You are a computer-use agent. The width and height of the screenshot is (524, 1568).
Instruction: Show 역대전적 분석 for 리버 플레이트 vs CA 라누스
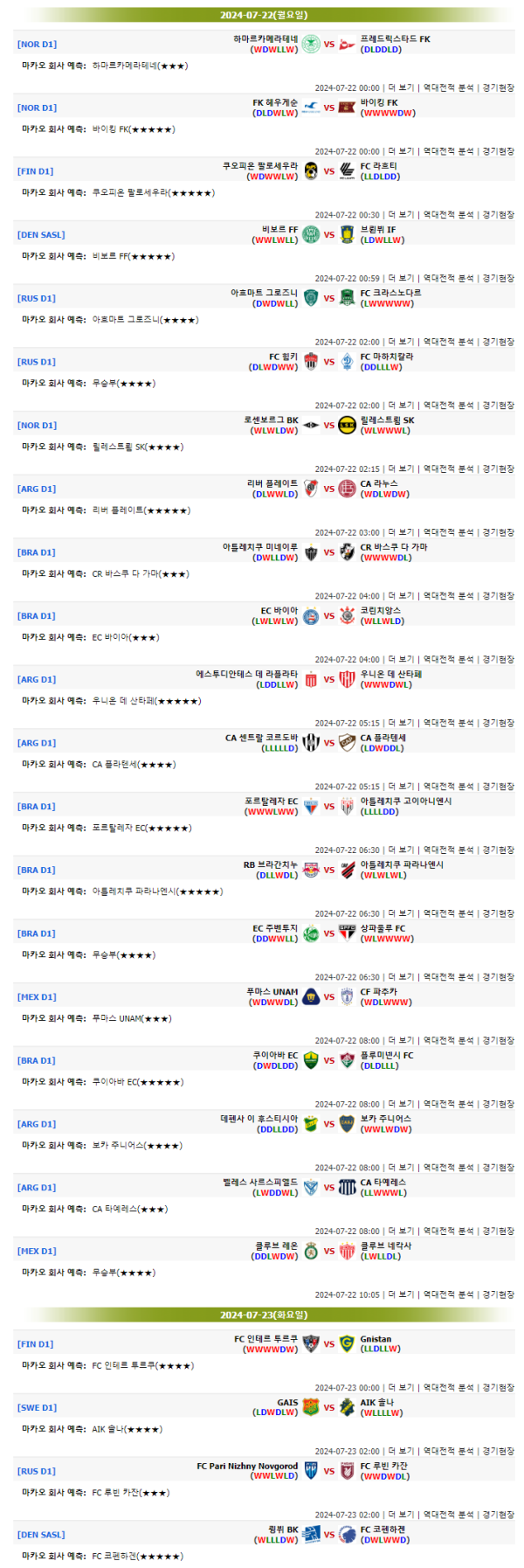[x=448, y=532]
